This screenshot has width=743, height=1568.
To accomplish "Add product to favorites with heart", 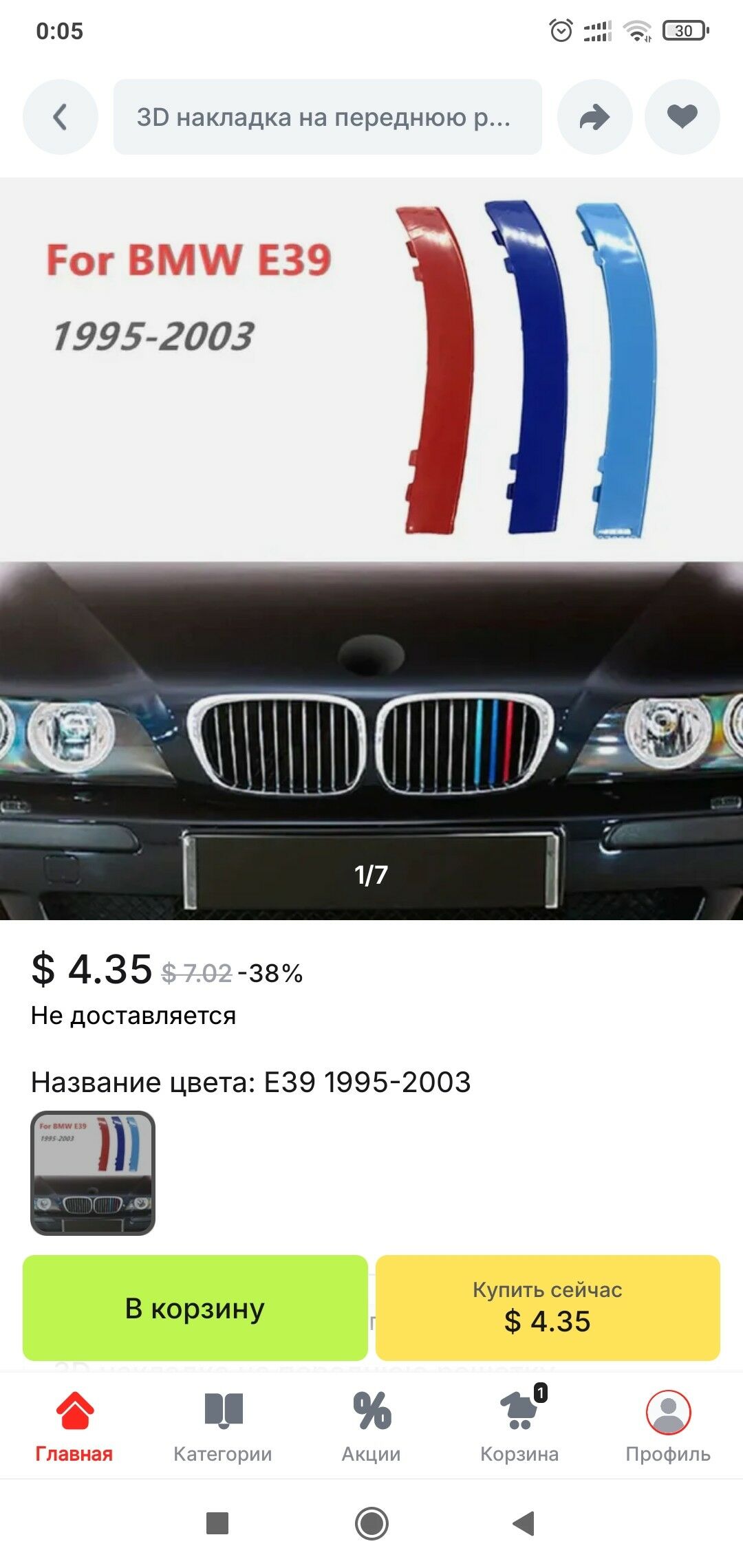I will click(682, 117).
